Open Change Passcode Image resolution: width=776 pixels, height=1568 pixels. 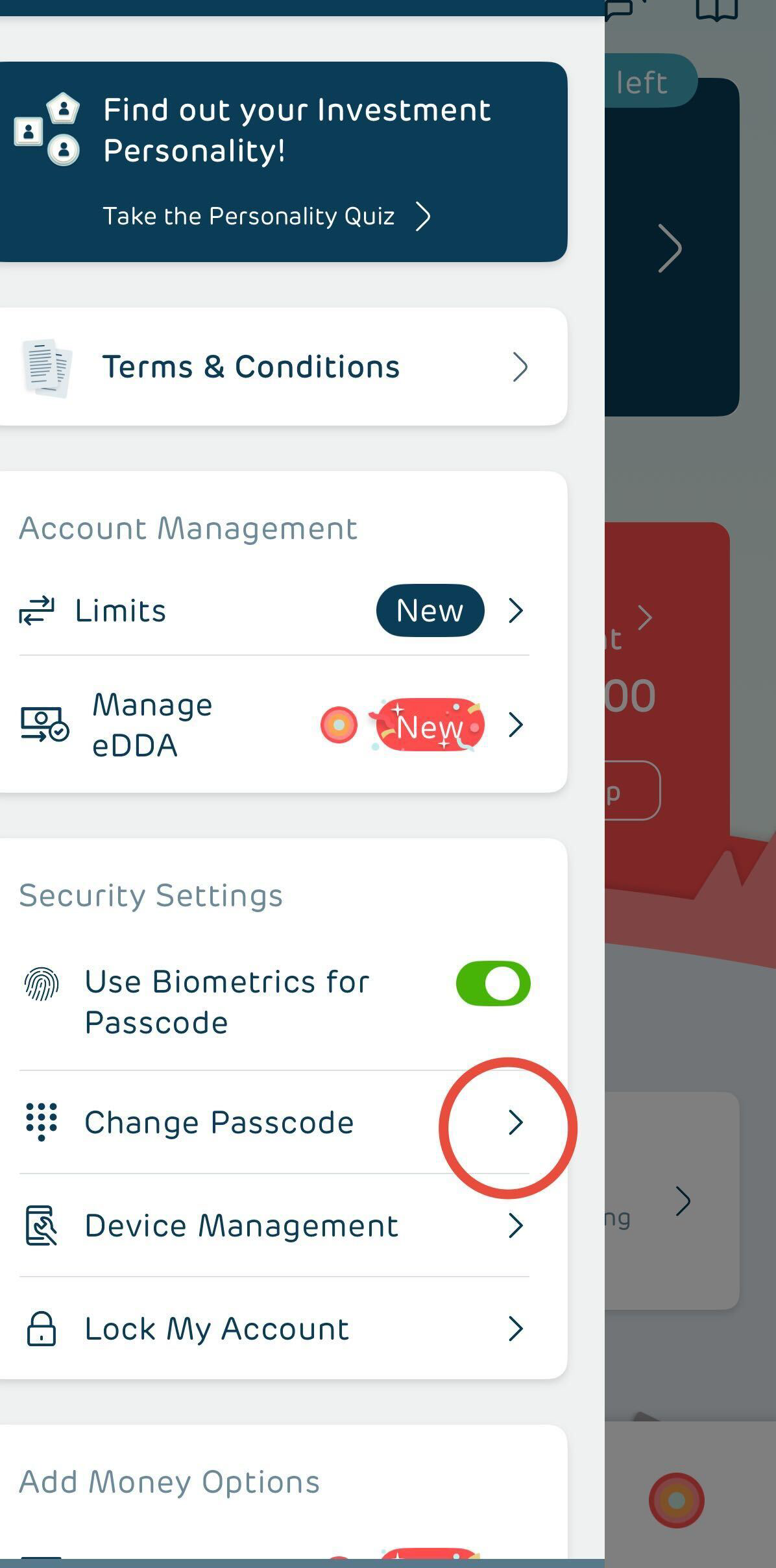tap(273, 1122)
